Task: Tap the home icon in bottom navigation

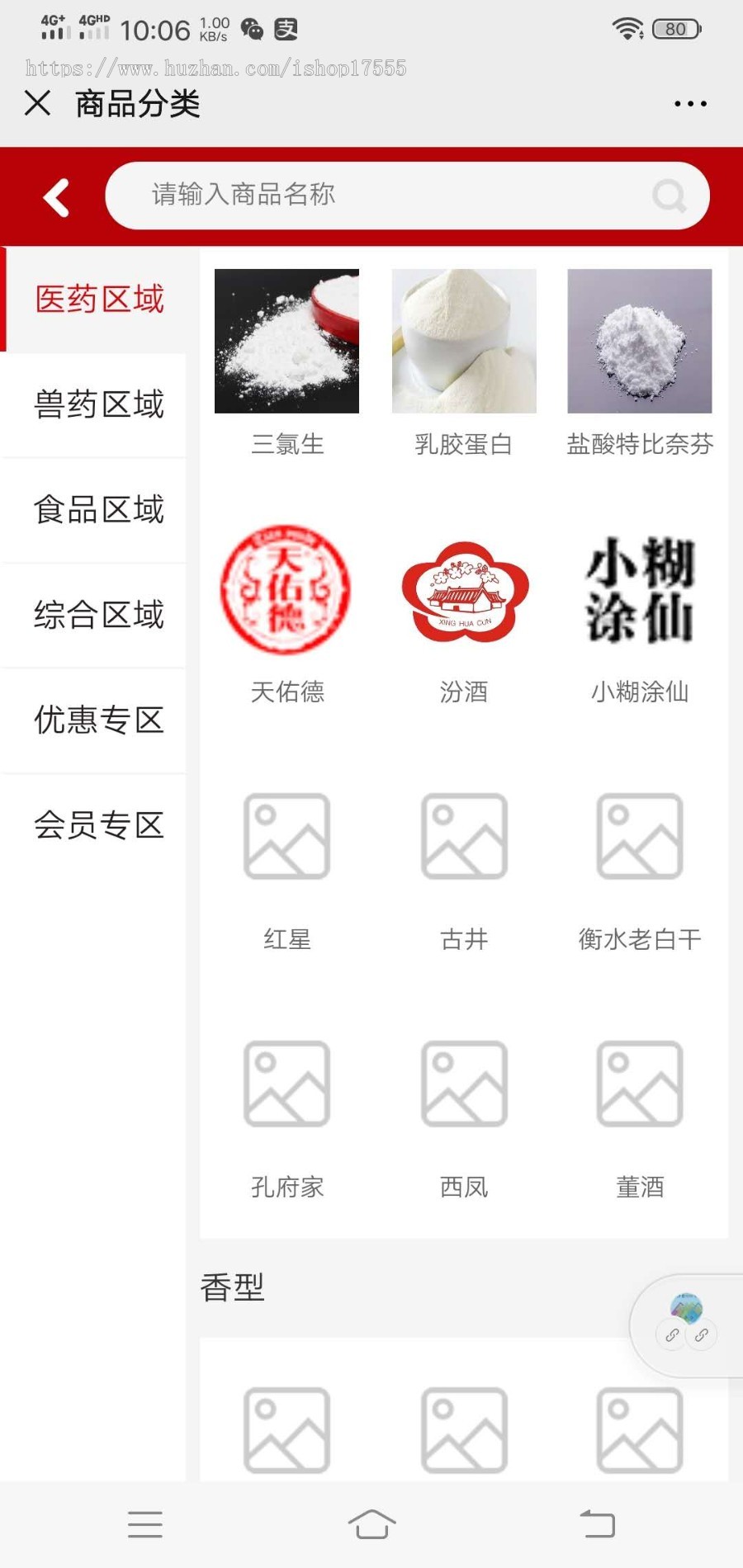Action: pyautogui.click(x=371, y=1525)
